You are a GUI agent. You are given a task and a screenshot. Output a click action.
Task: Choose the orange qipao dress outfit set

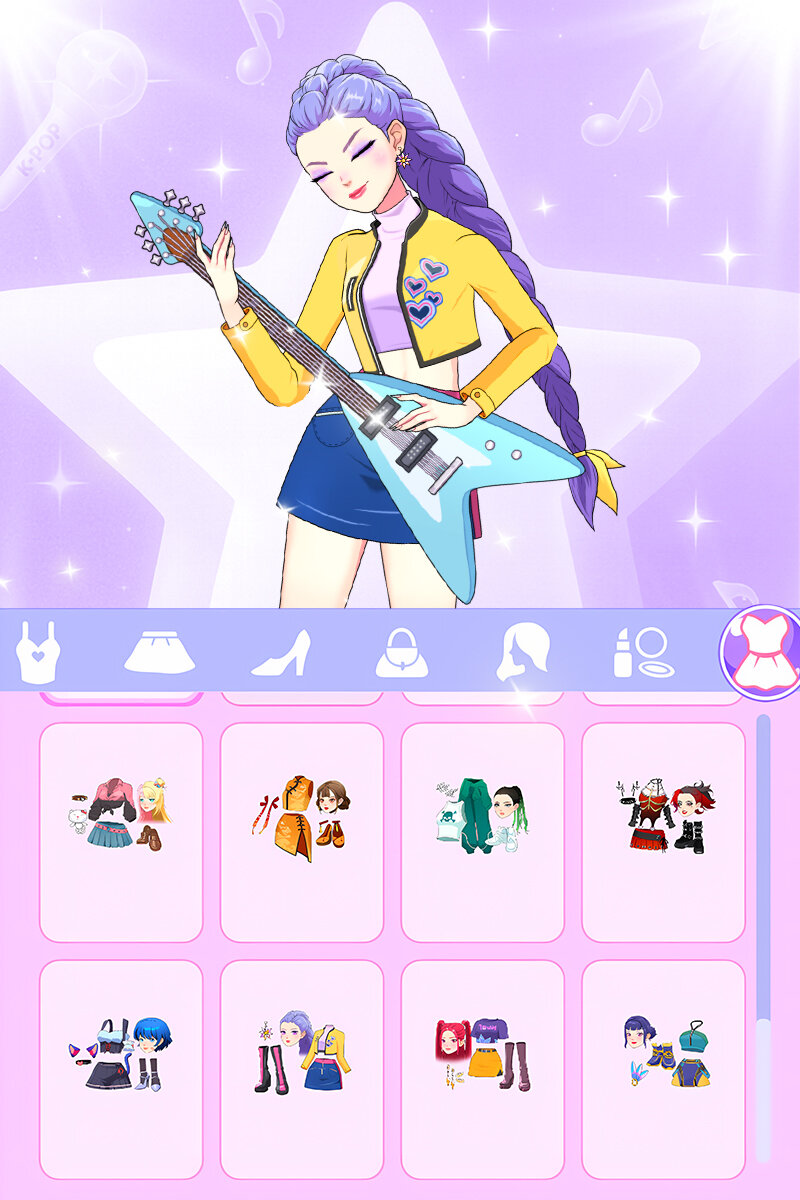301,831
